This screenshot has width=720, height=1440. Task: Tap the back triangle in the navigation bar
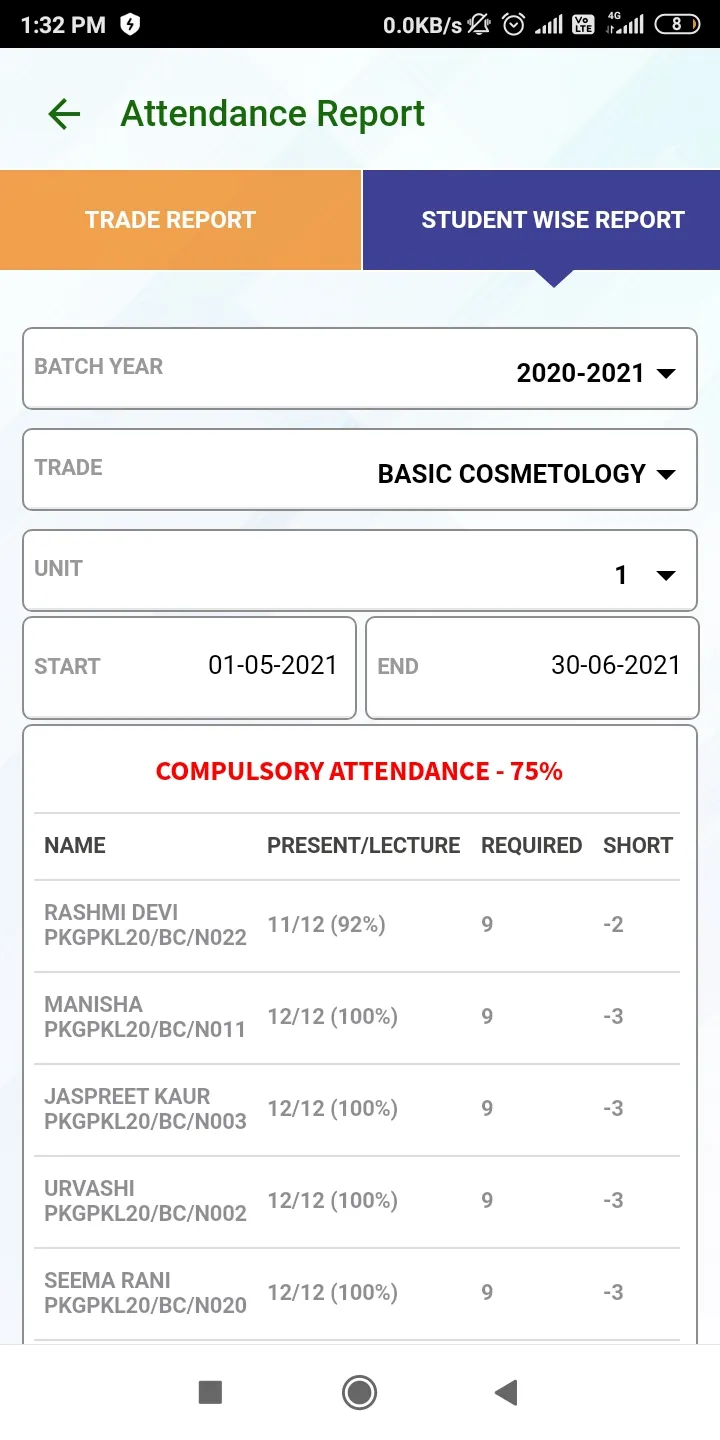click(x=506, y=1391)
